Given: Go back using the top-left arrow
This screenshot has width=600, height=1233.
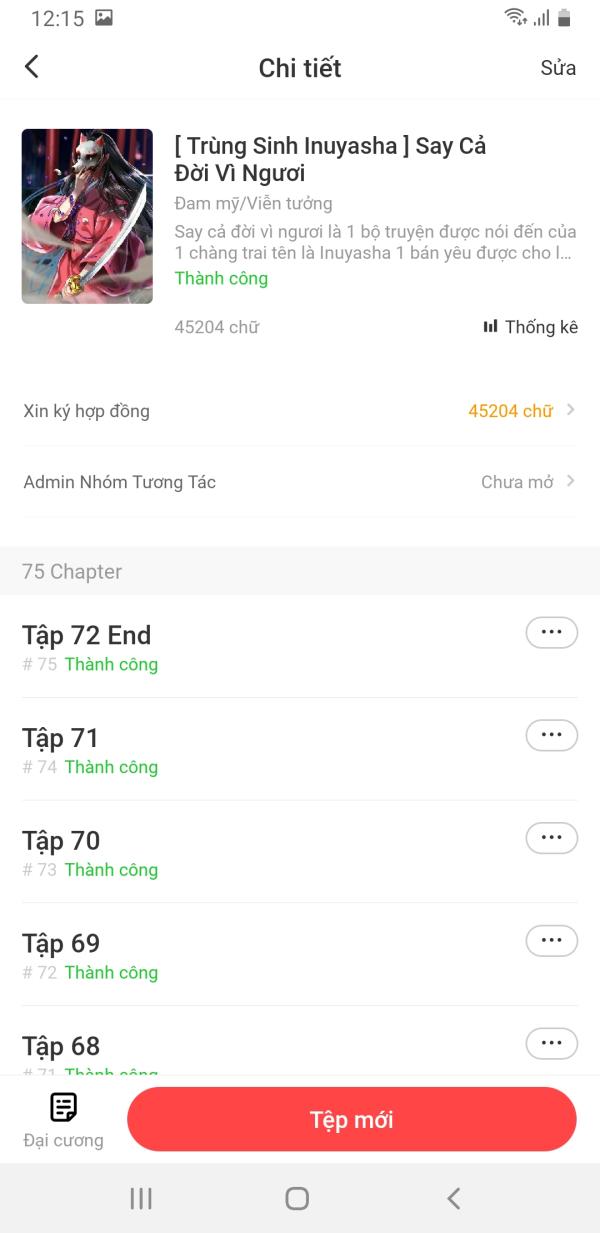Looking at the screenshot, I should (32, 67).
